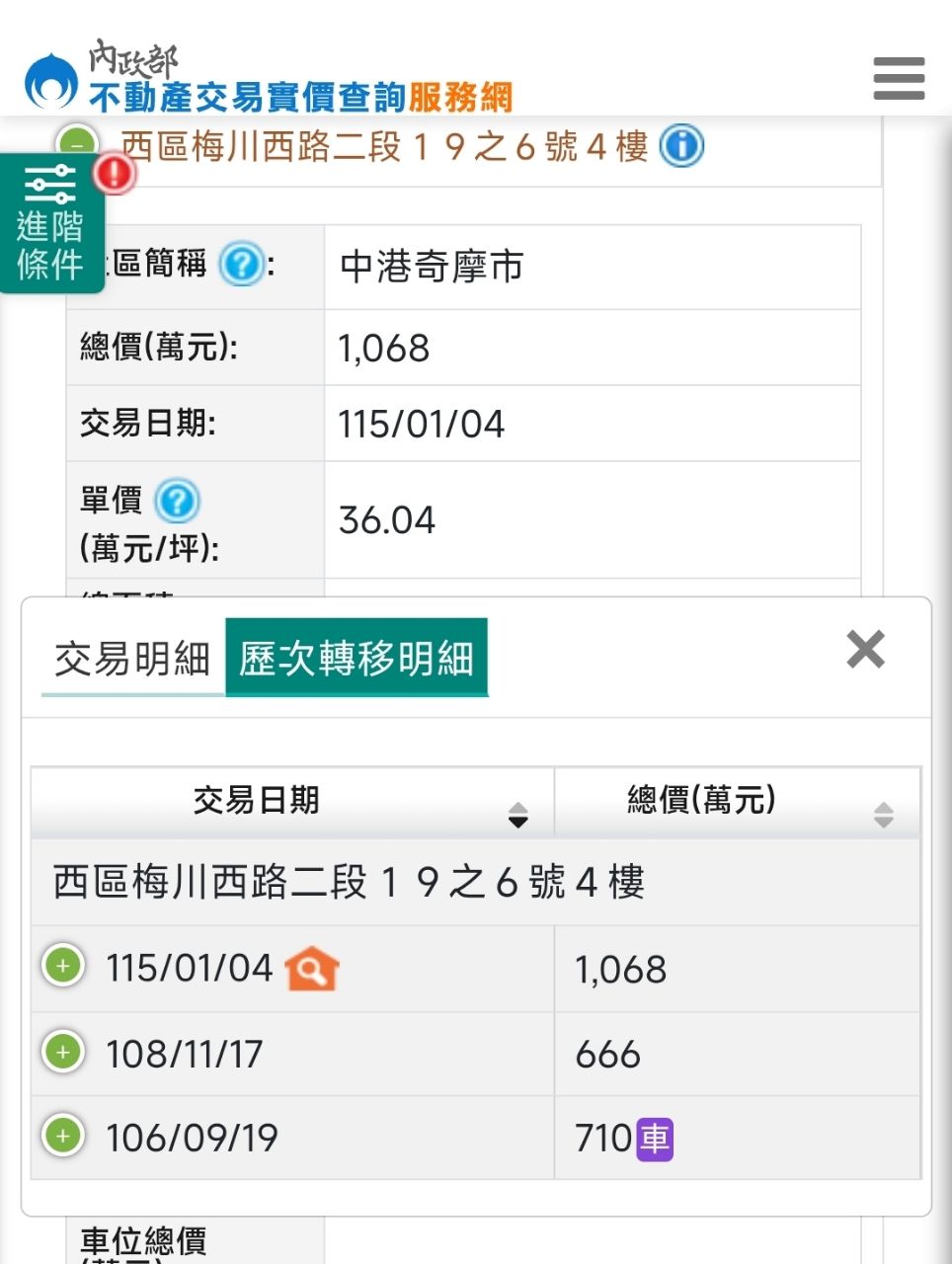The height and width of the screenshot is (1264, 952).
Task: Expand the 115/01/04 transaction row
Action: coord(63,965)
